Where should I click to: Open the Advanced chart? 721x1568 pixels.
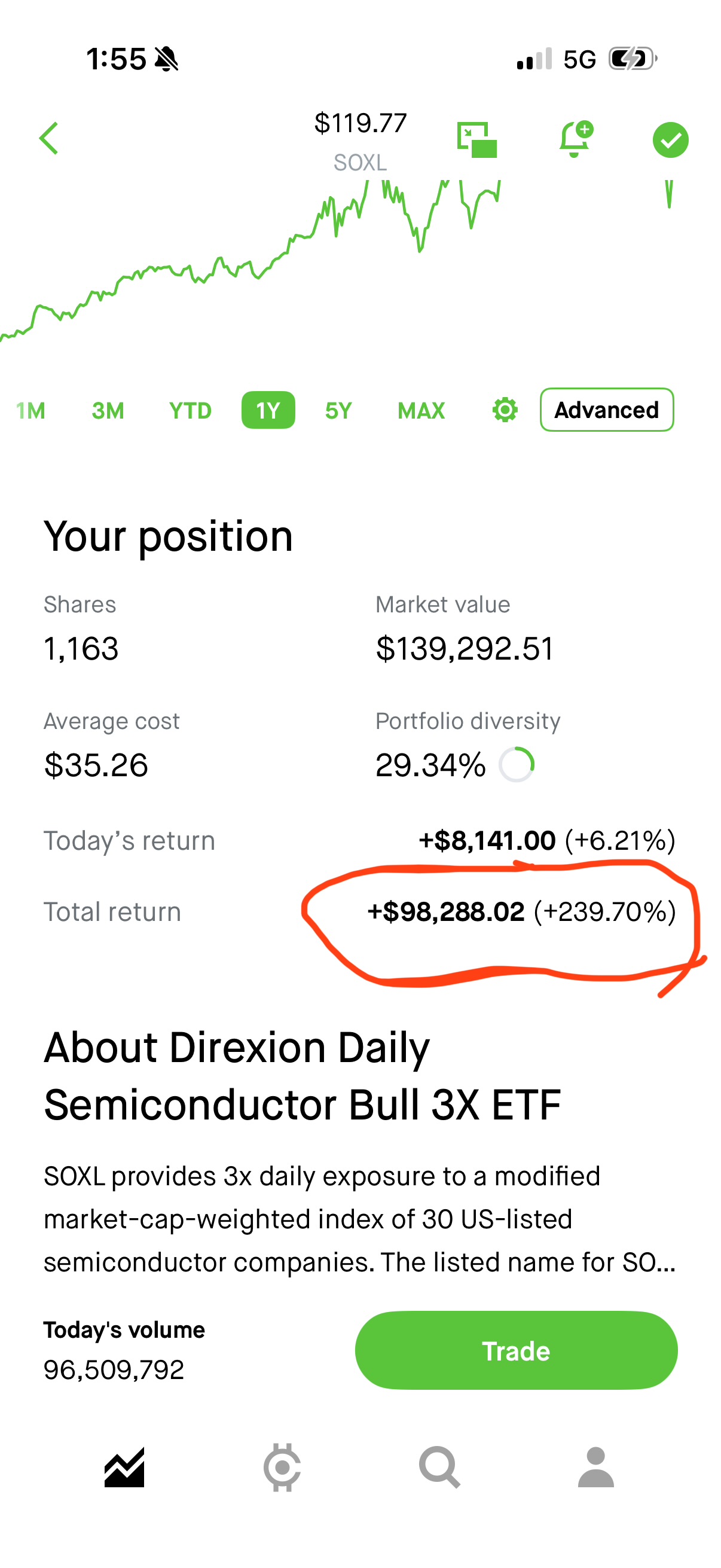[x=606, y=410]
